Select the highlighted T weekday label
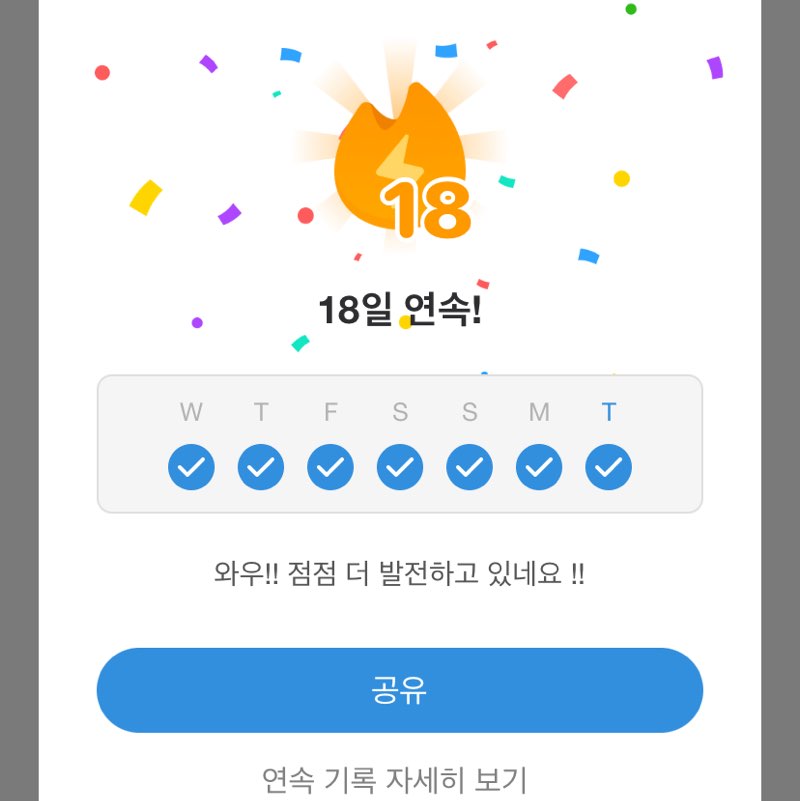 coord(607,411)
